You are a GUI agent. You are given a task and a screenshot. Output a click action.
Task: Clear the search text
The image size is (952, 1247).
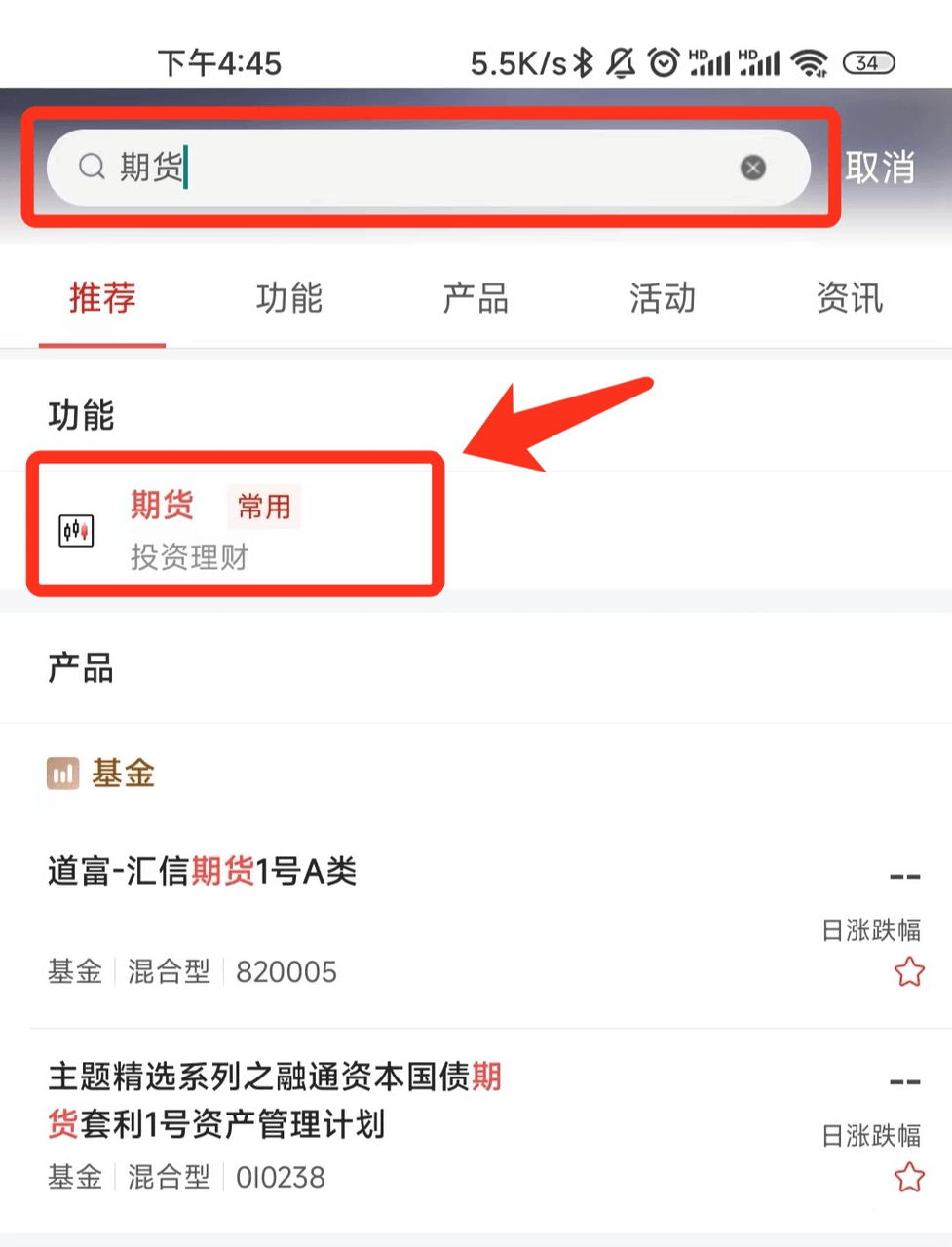coord(752,168)
